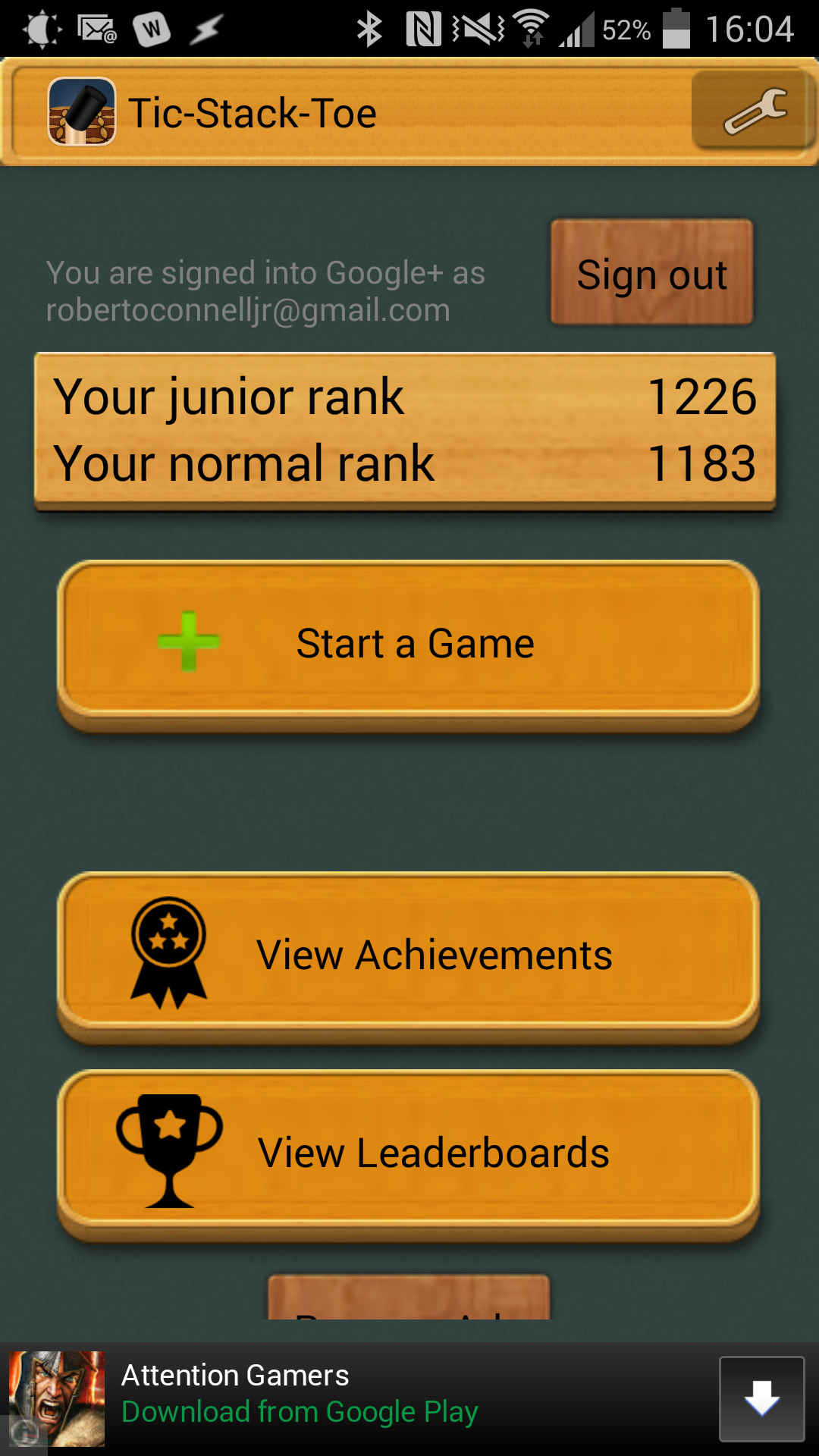Viewport: 819px width, 1456px height.
Task: Open Download from Google Play link
Action: click(300, 1412)
